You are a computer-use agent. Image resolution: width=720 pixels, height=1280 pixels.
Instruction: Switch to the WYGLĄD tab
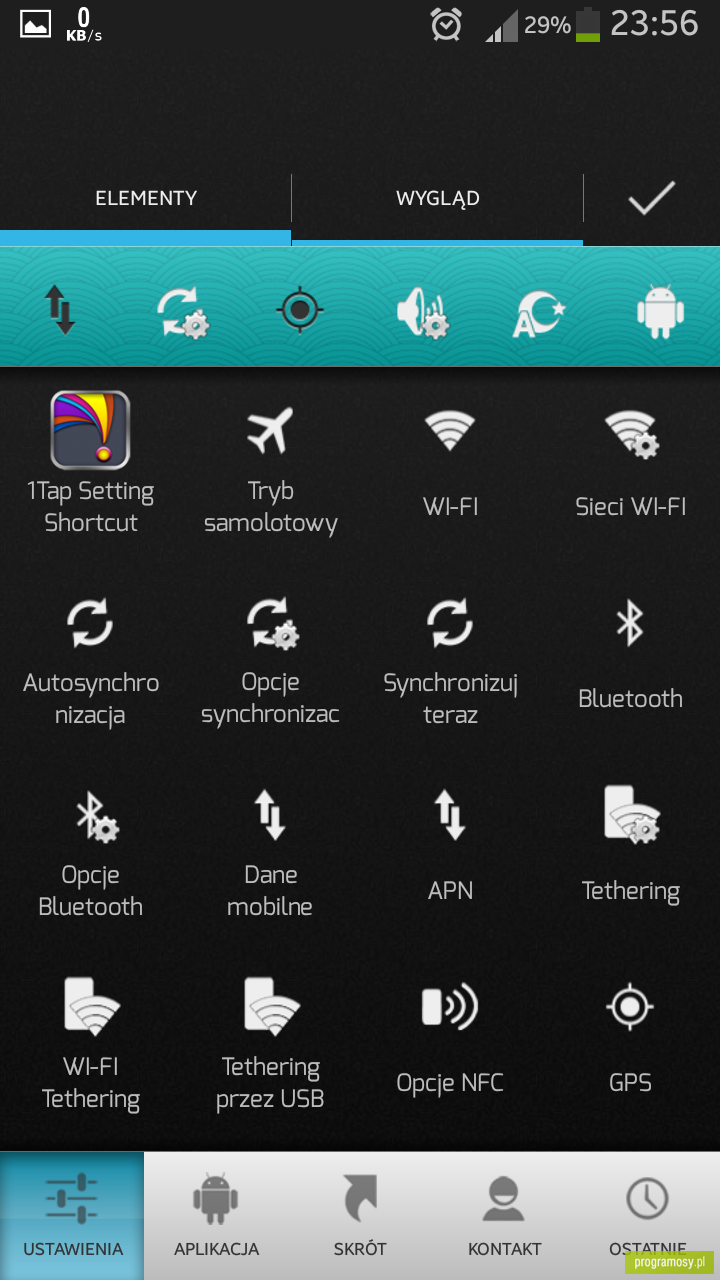tap(438, 198)
